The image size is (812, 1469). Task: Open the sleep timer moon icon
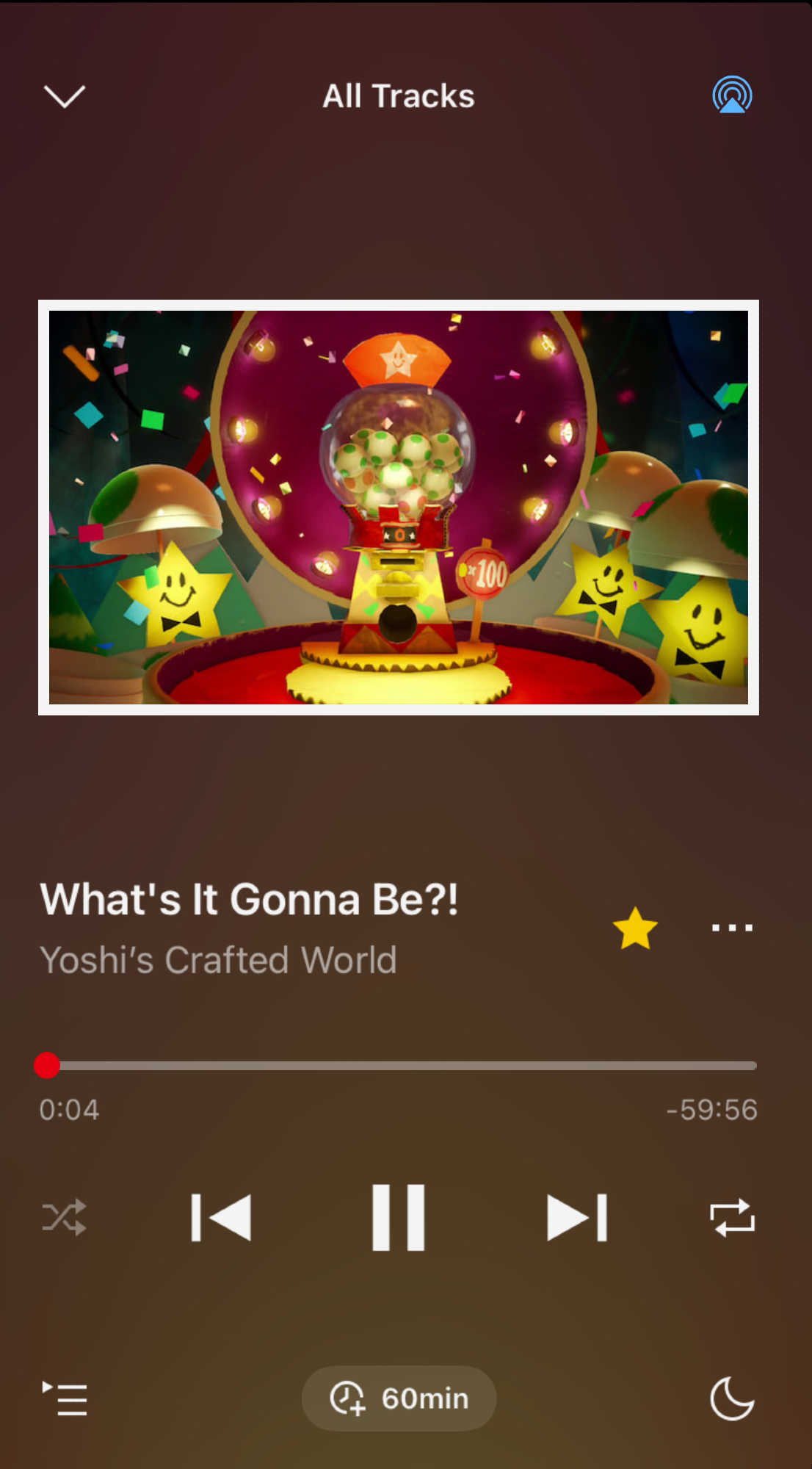[732, 1398]
